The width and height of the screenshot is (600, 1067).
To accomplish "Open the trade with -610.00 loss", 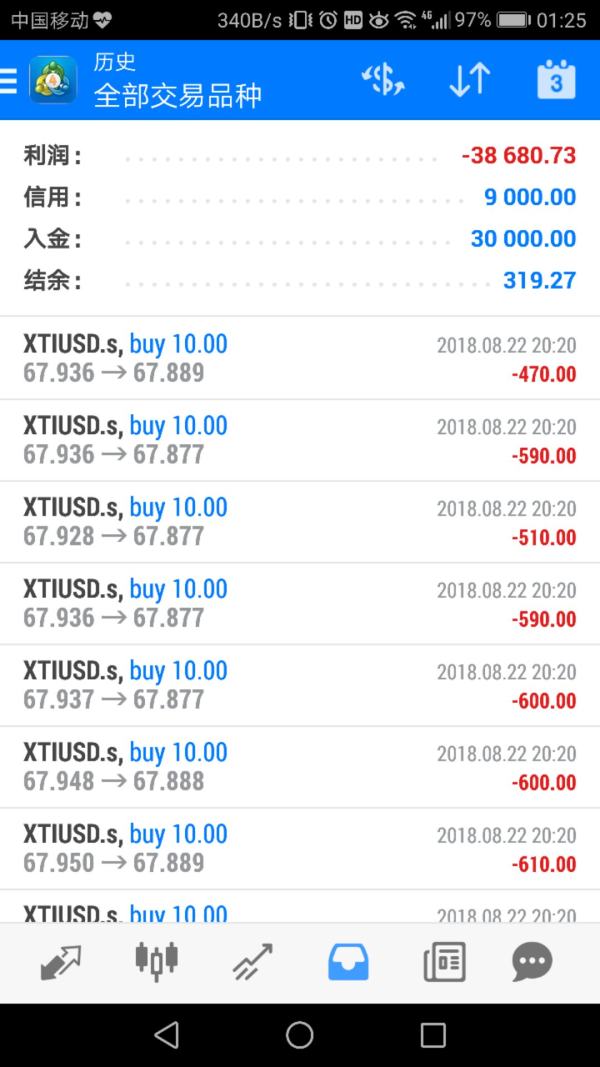I will point(300,849).
